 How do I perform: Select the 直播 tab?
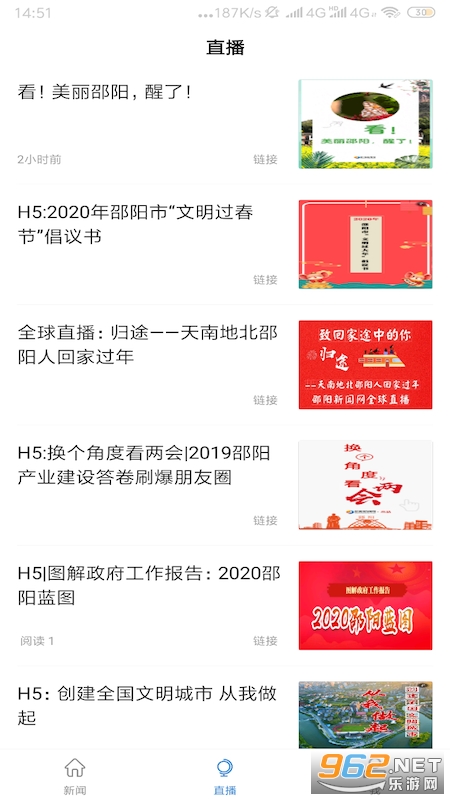coord(225,776)
